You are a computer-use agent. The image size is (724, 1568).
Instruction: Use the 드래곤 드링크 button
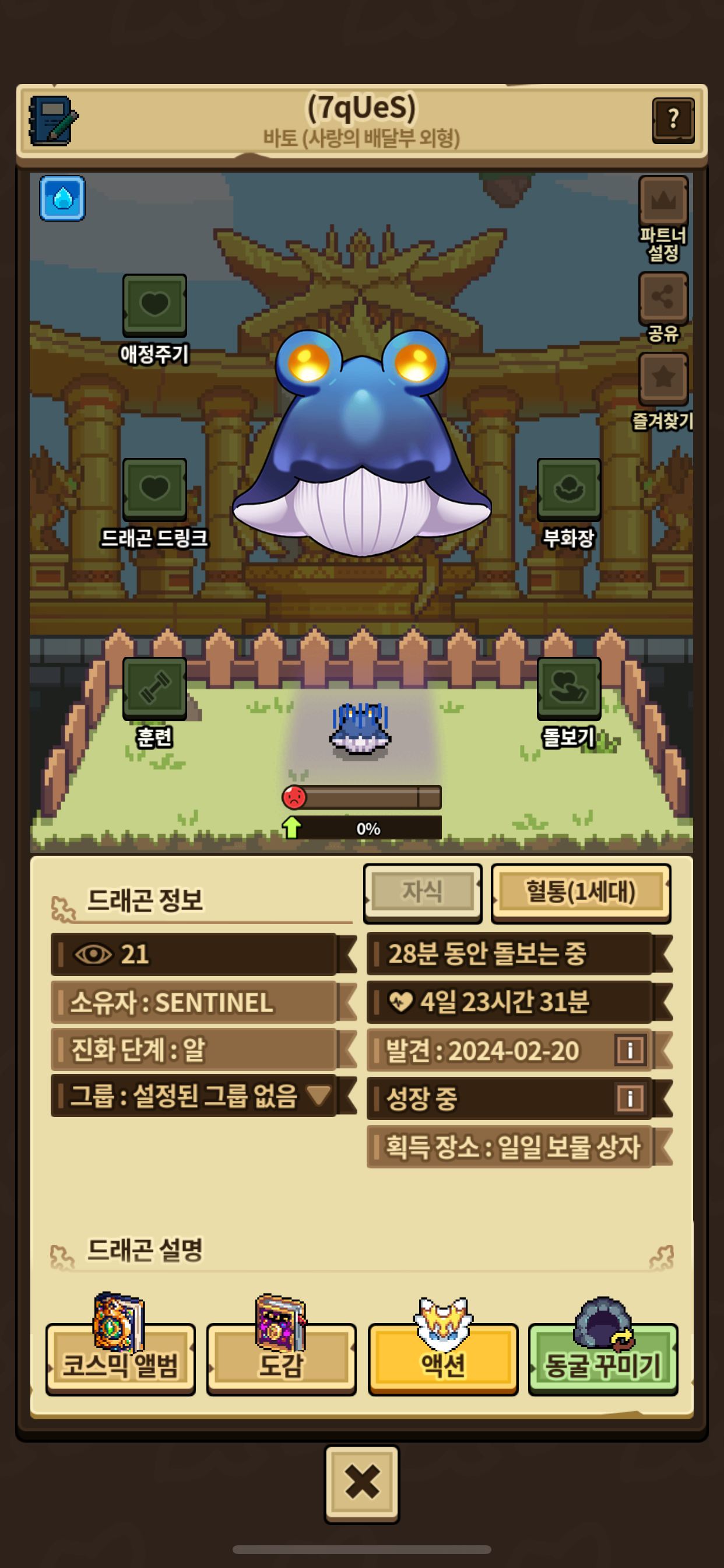pyautogui.click(x=154, y=489)
